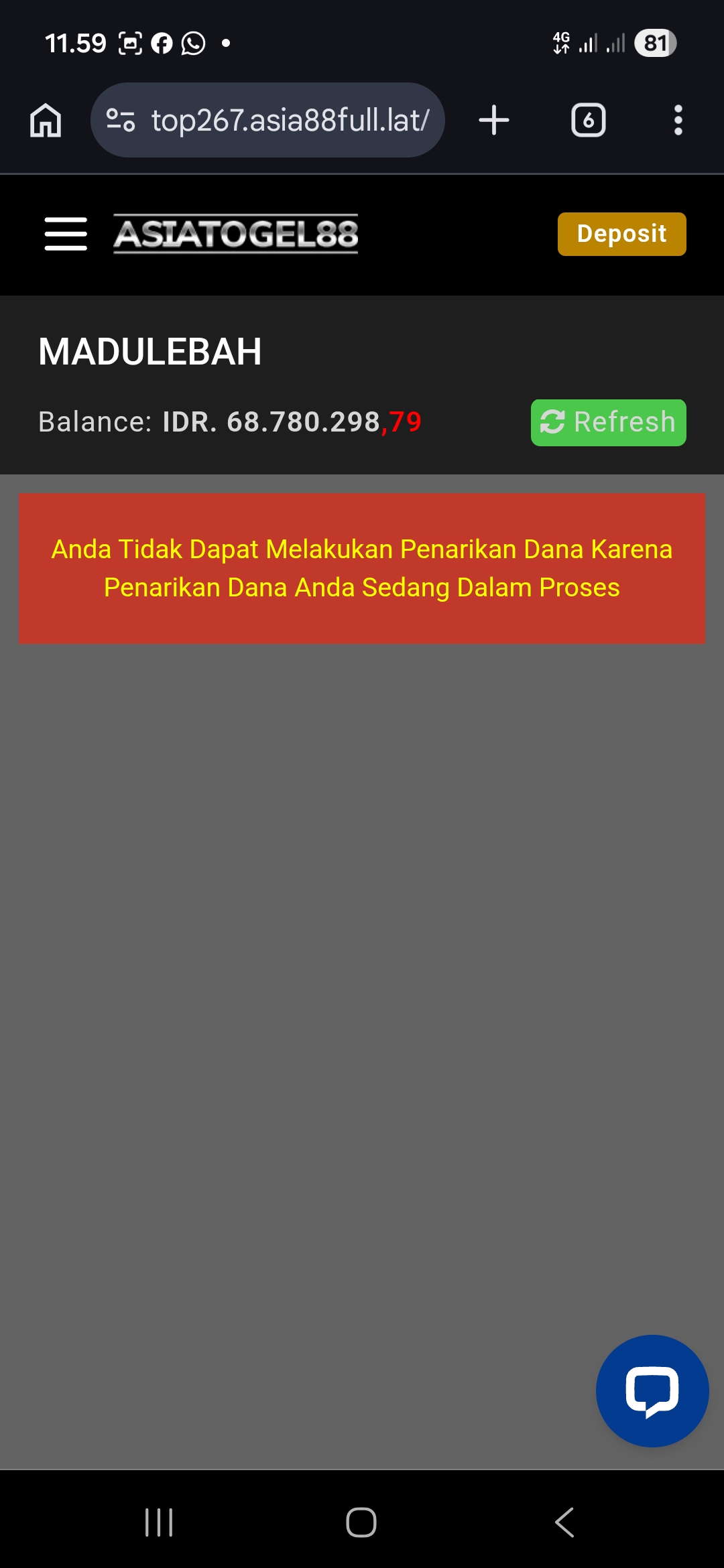Open recent apps from the navigation bar

click(159, 1522)
